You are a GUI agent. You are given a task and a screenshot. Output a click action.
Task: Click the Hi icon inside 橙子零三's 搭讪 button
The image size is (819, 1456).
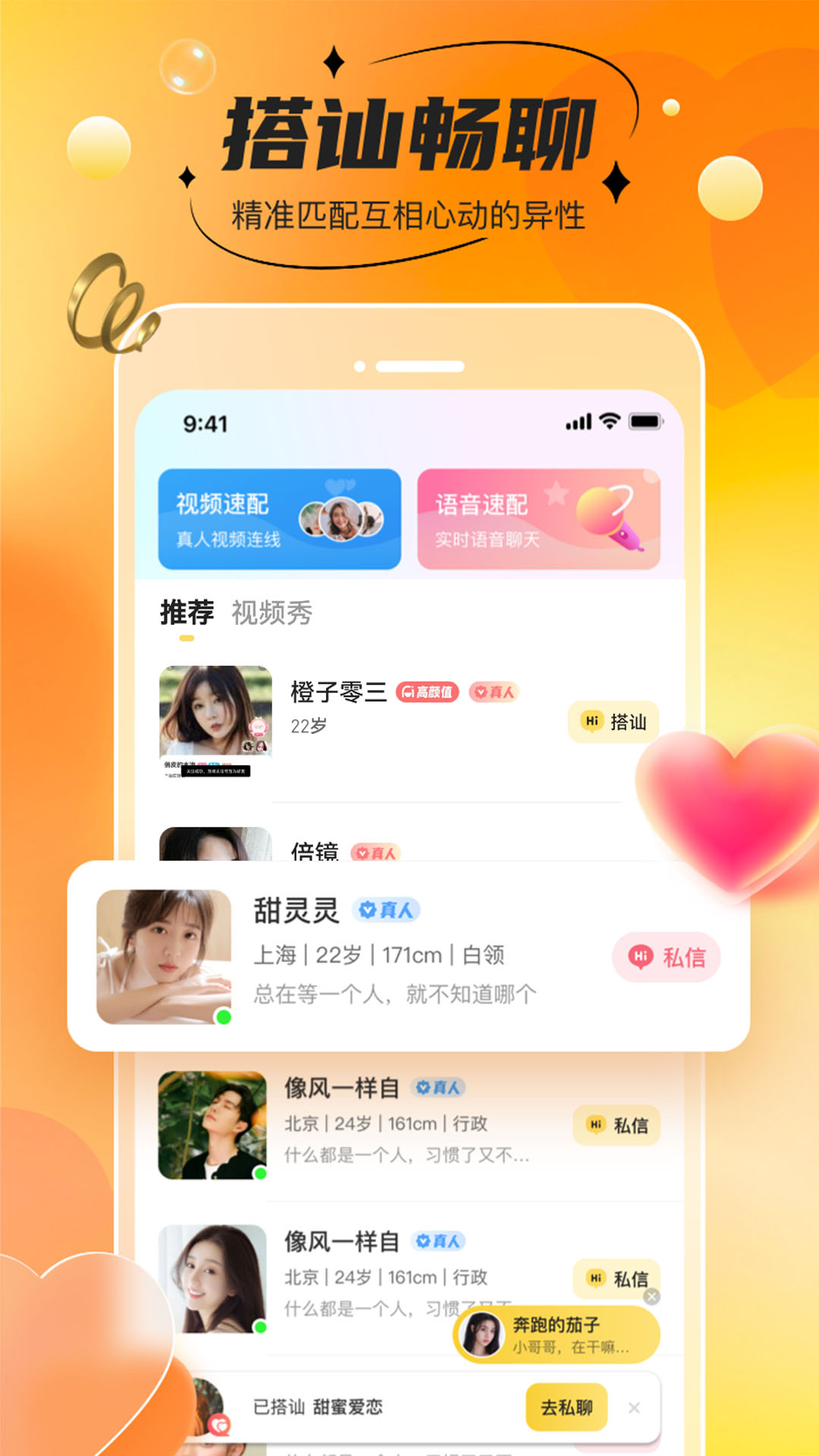pyautogui.click(x=591, y=723)
